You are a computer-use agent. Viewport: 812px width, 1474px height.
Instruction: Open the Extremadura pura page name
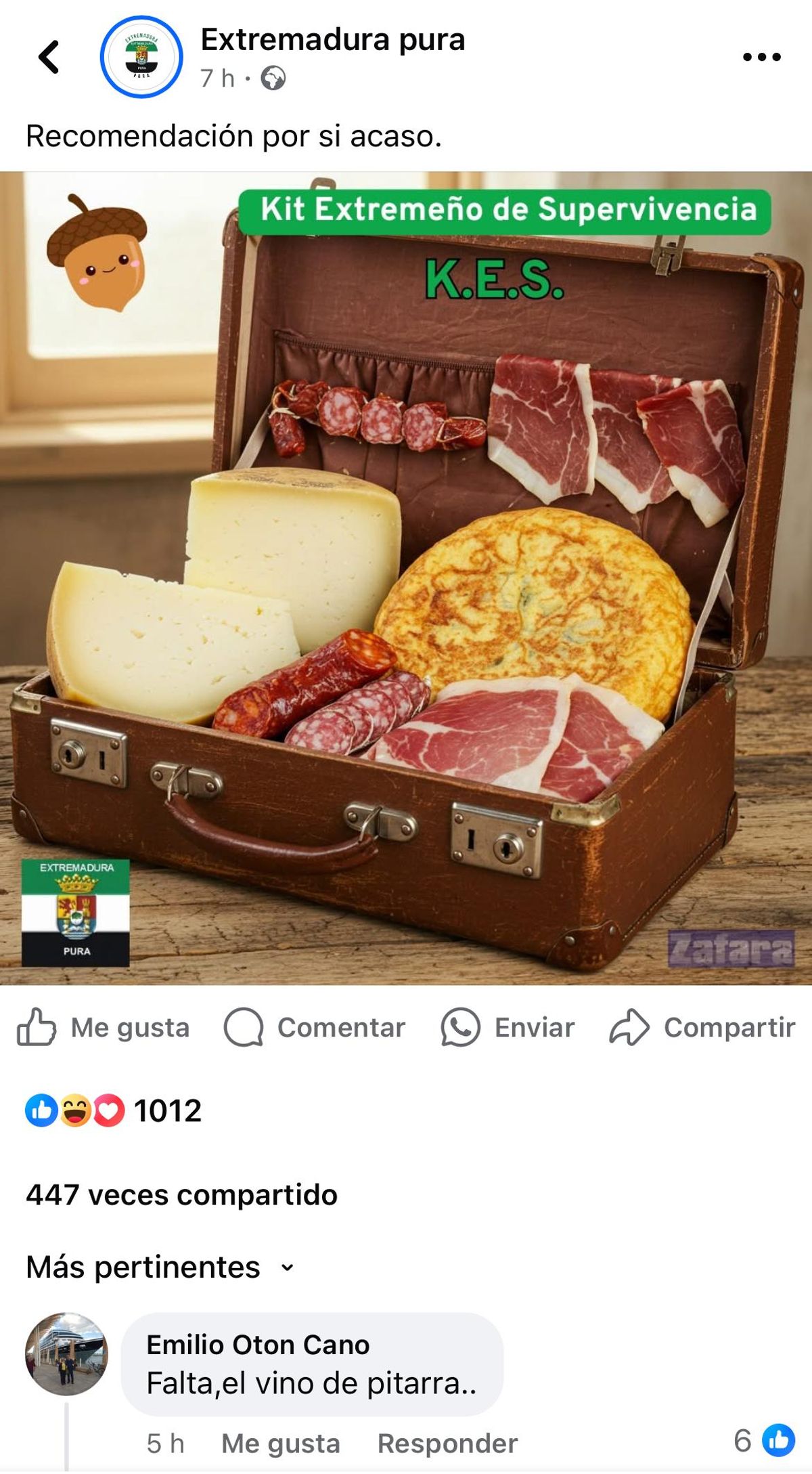pyautogui.click(x=332, y=40)
